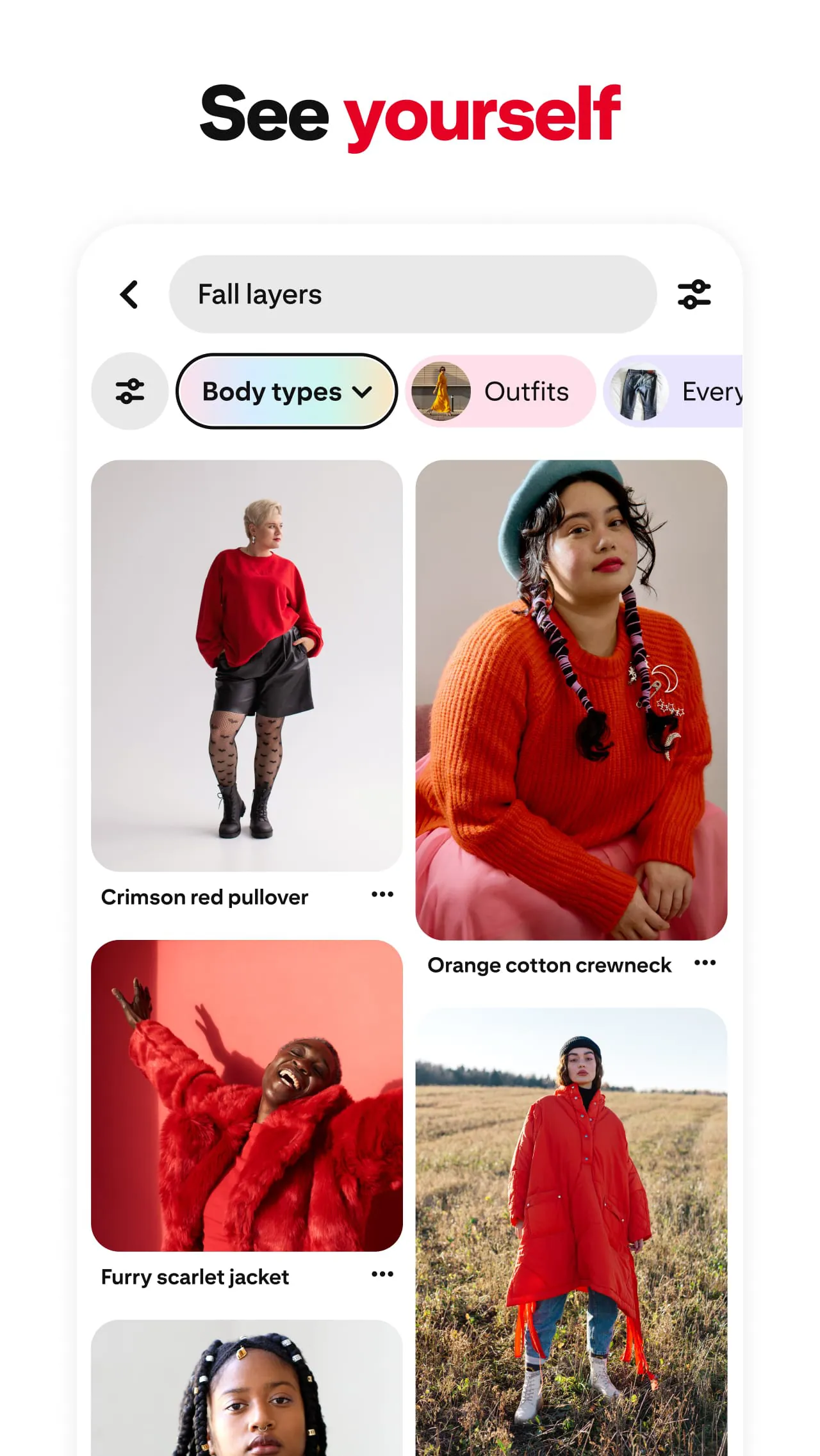Image resolution: width=820 pixels, height=1456 pixels.
Task: Click the Fall layers search field
Action: 410,294
